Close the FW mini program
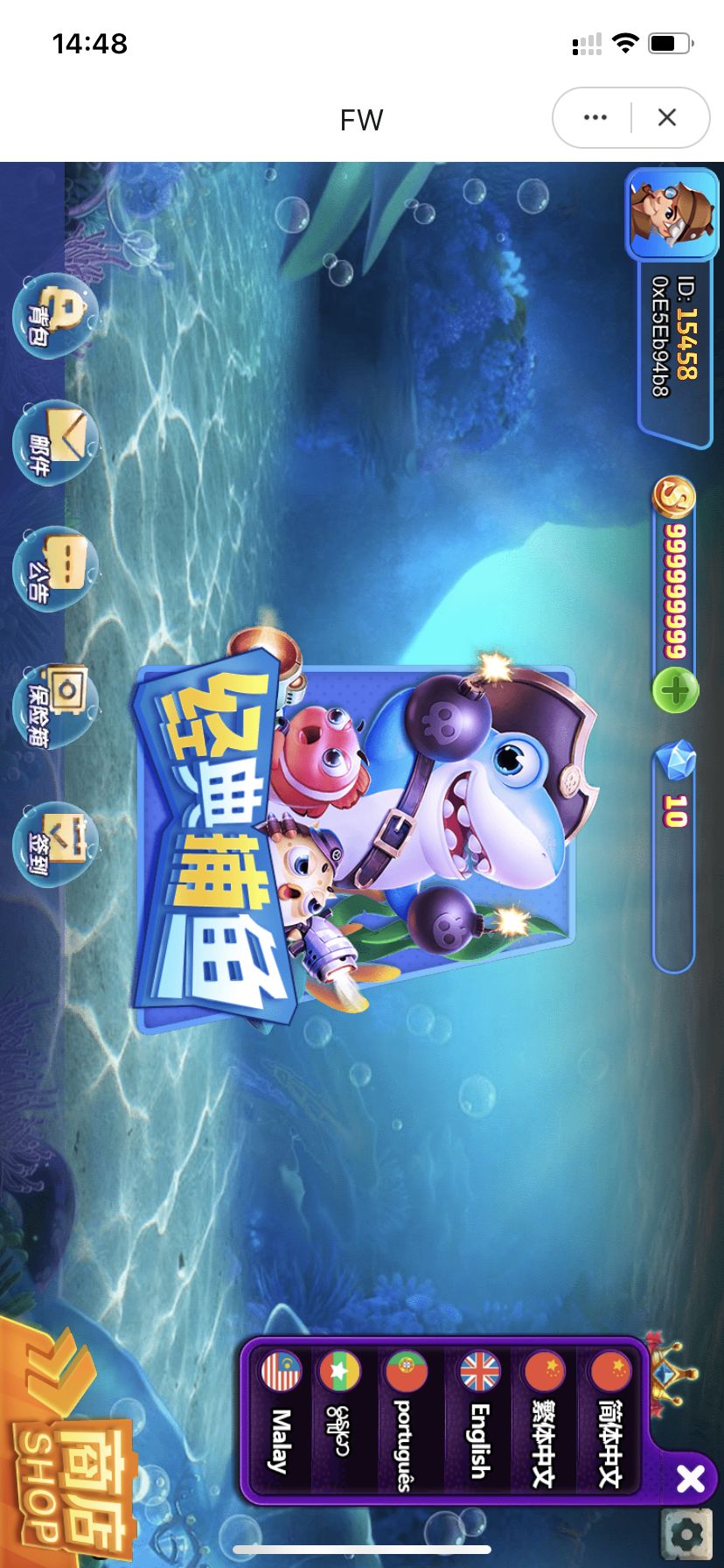 pos(667,117)
